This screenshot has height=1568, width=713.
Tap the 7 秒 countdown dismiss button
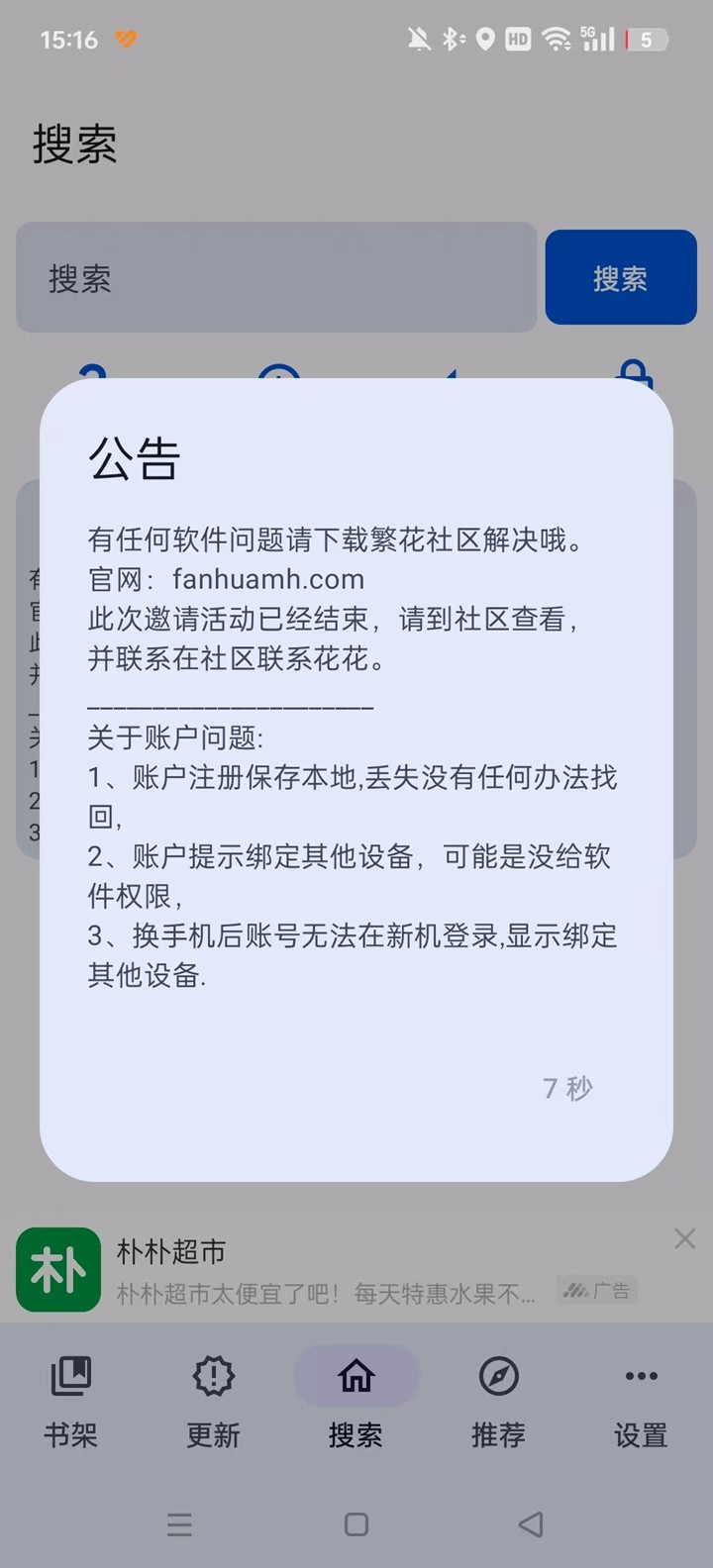click(567, 1088)
